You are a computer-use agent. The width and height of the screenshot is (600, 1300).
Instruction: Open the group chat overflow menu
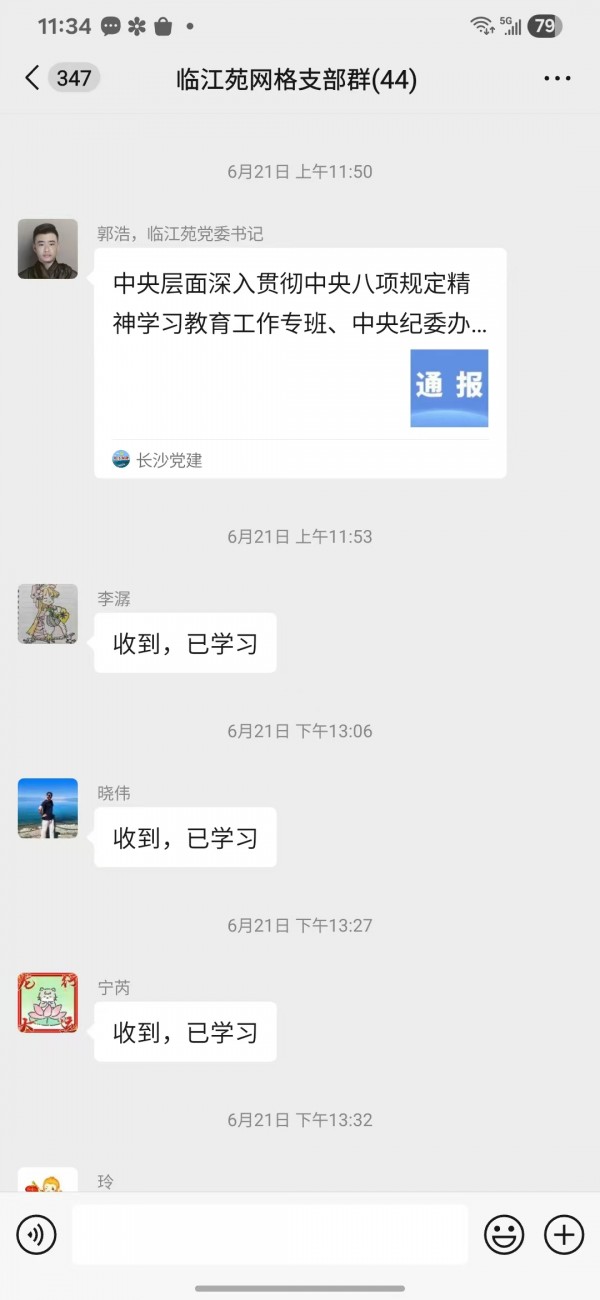point(557,79)
